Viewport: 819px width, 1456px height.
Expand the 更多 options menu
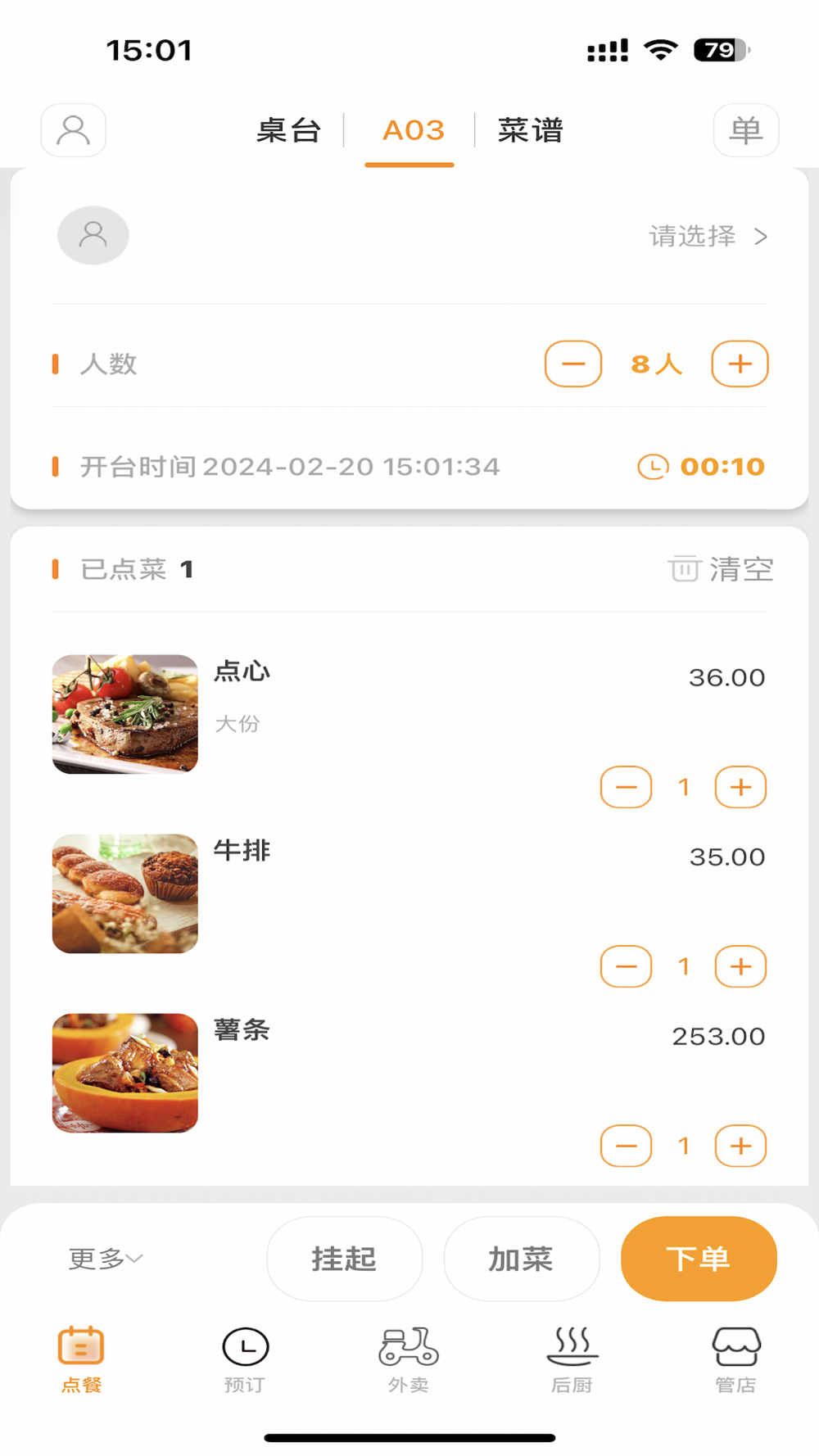click(106, 1259)
